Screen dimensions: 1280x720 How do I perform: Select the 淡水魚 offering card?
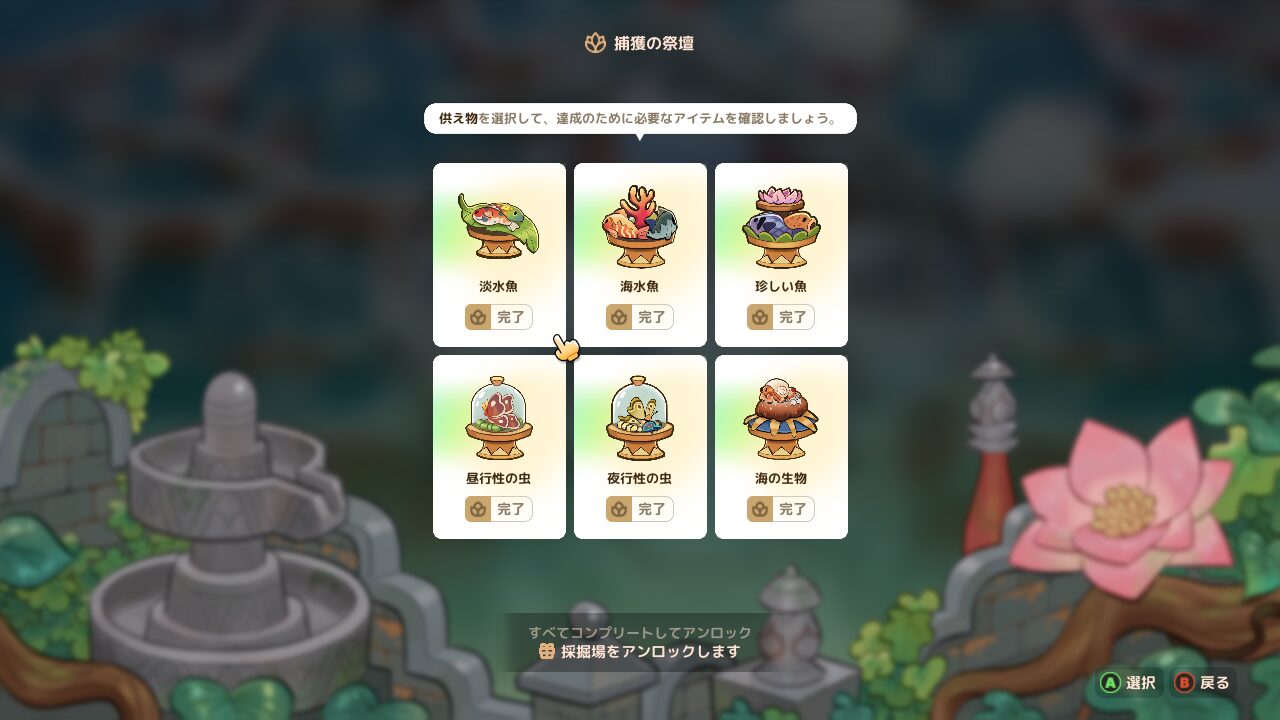point(499,254)
